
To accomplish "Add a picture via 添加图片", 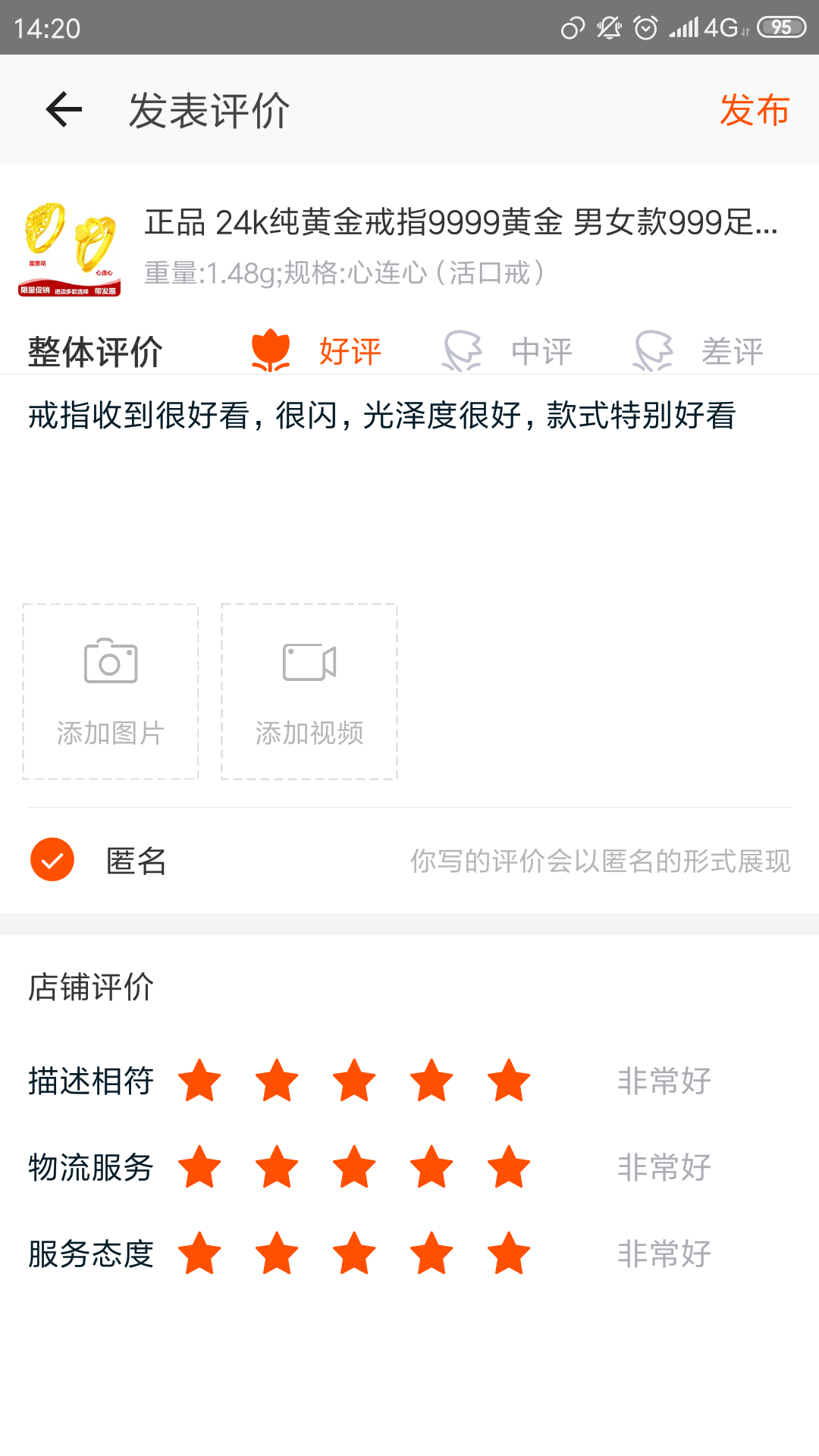I will pyautogui.click(x=111, y=692).
